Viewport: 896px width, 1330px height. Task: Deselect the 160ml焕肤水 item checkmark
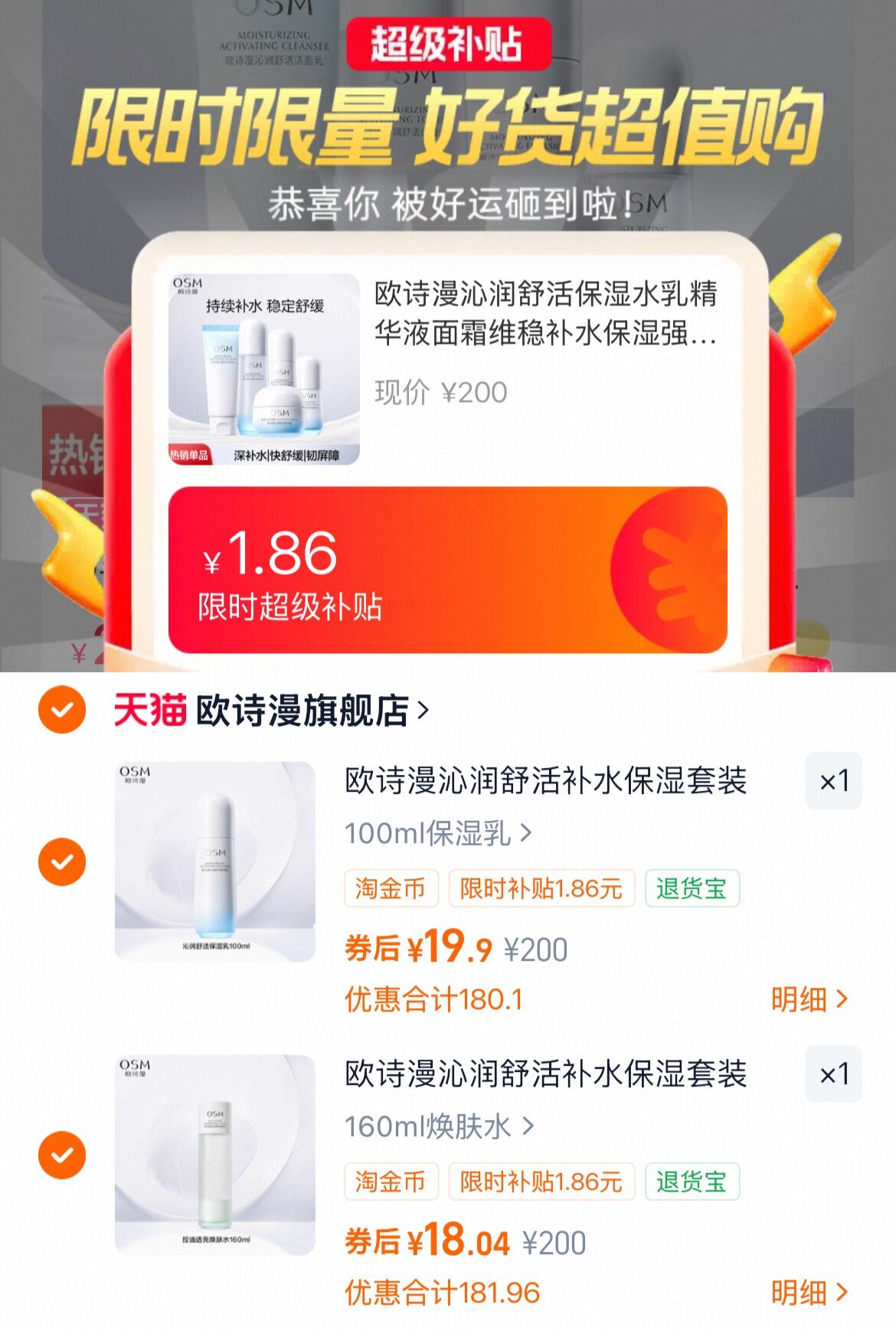[x=60, y=1156]
